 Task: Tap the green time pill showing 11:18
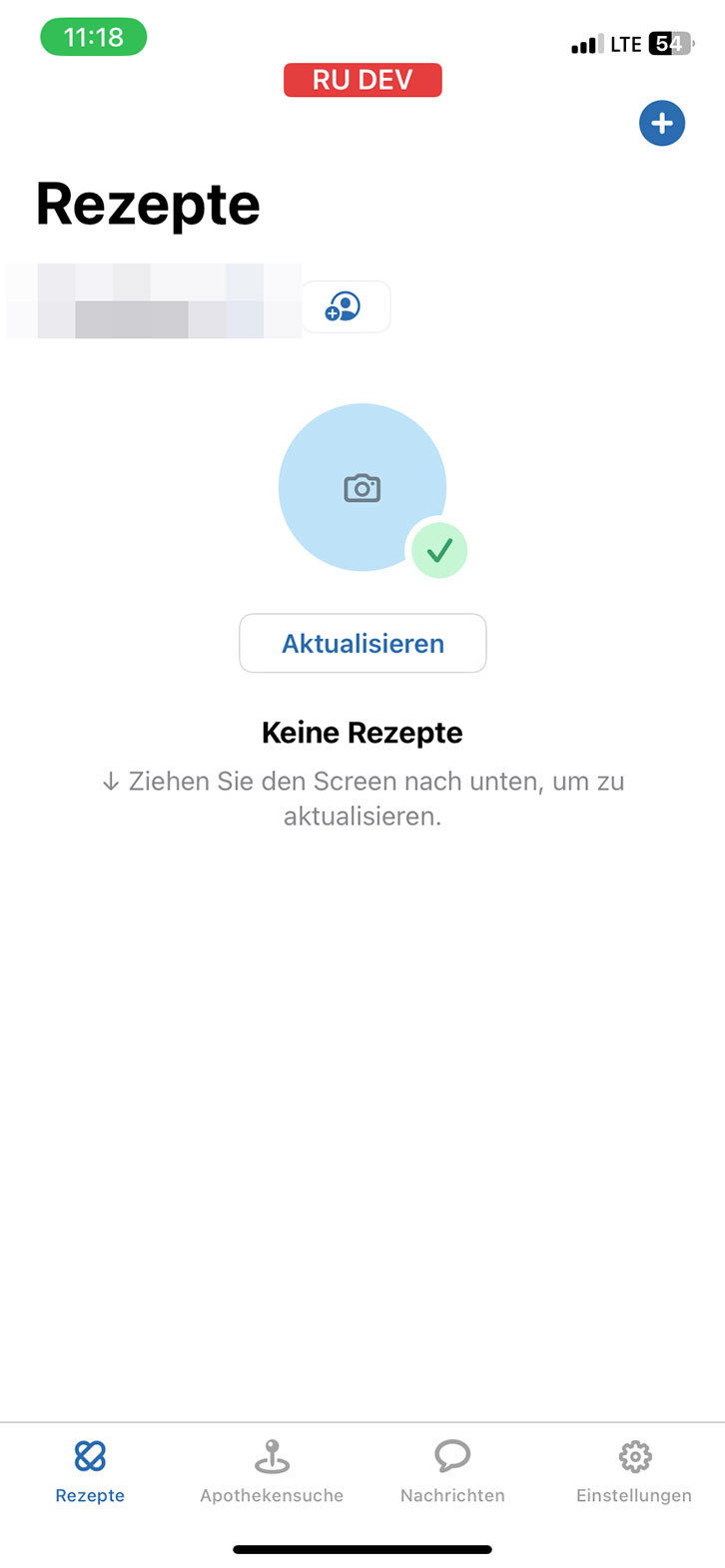(93, 36)
